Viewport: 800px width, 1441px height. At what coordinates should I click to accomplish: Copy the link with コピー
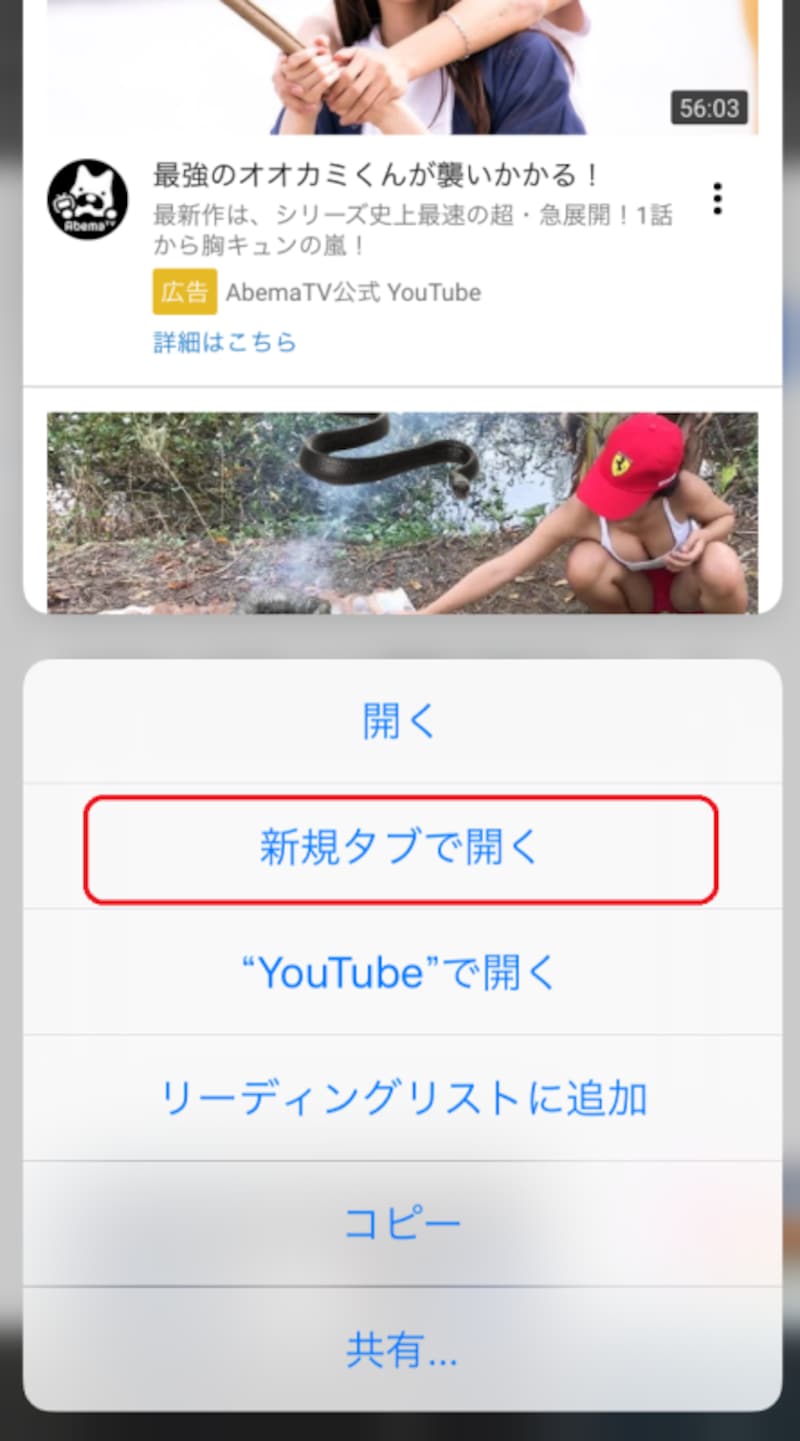[401, 1224]
